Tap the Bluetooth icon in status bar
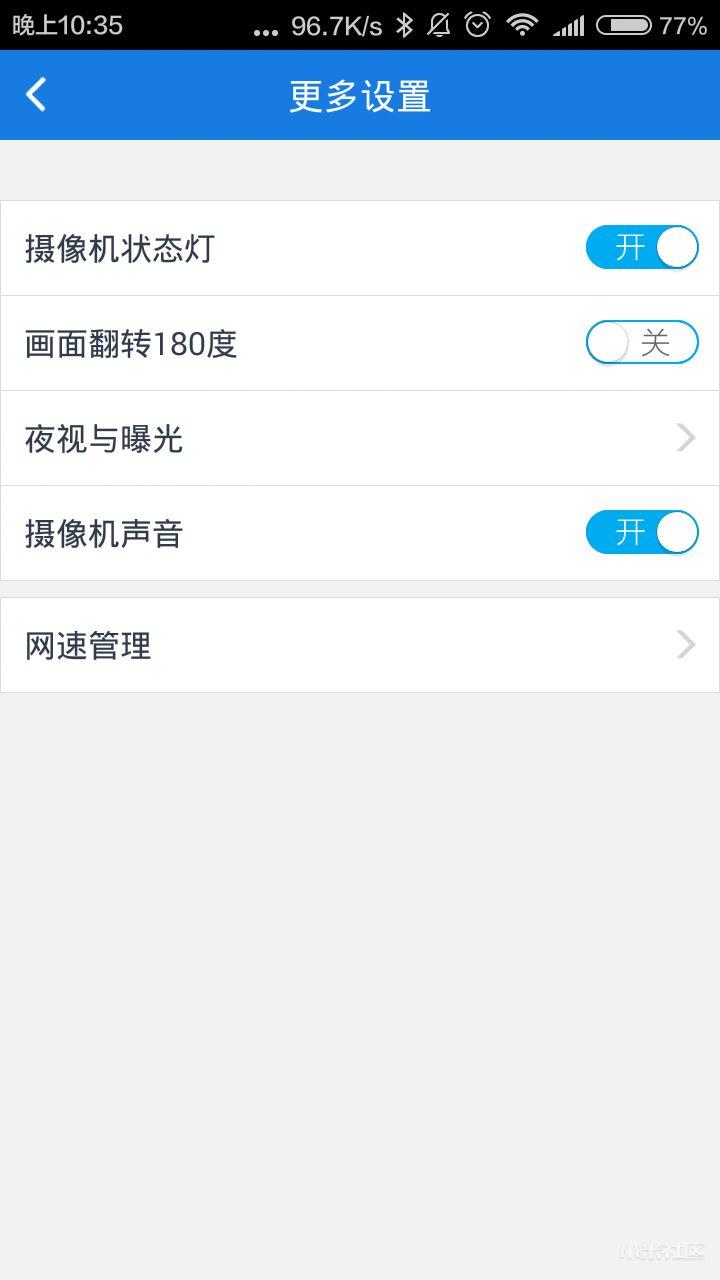720x1280 pixels. [x=404, y=25]
